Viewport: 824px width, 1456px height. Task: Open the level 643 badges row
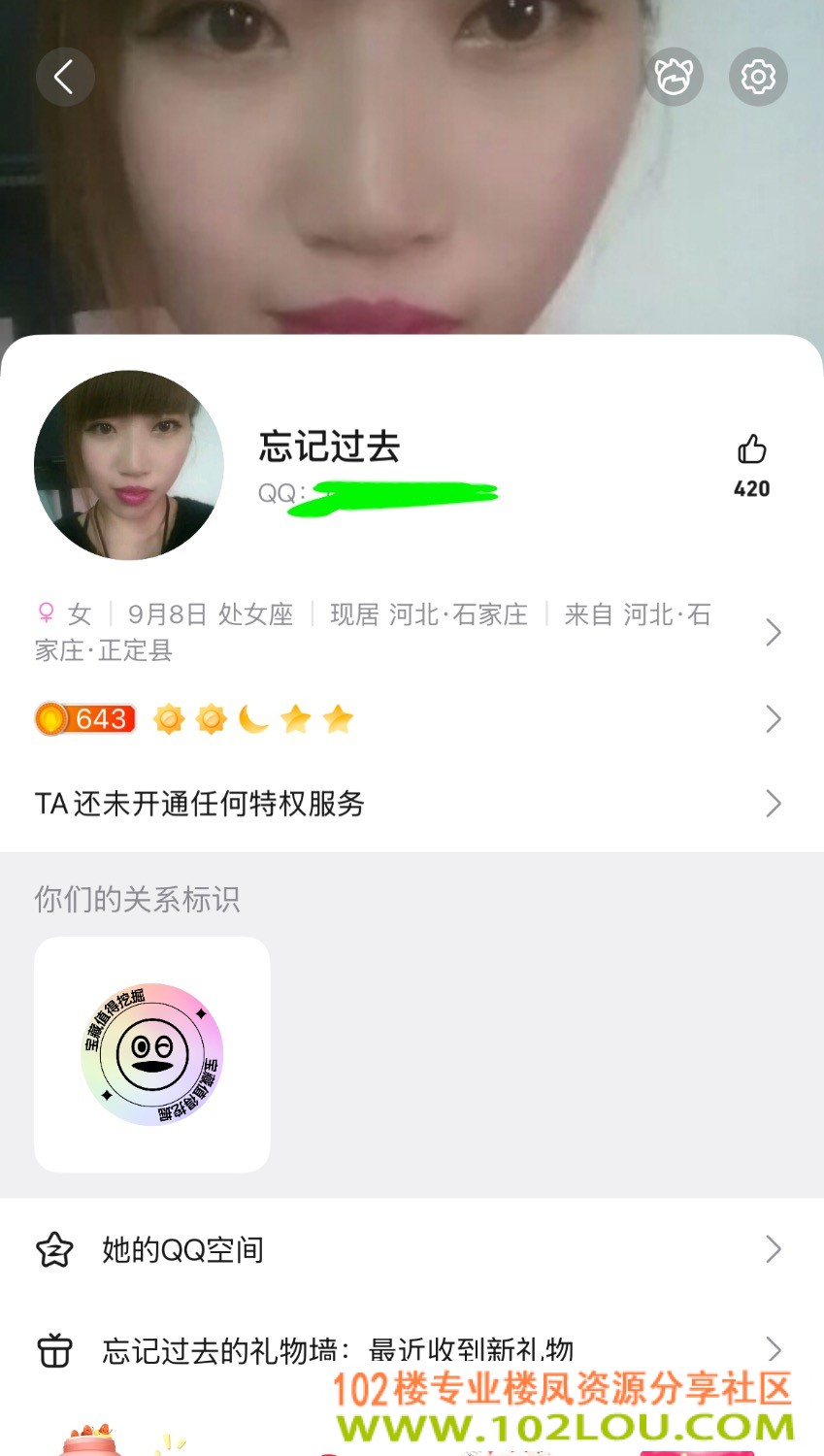(x=412, y=719)
